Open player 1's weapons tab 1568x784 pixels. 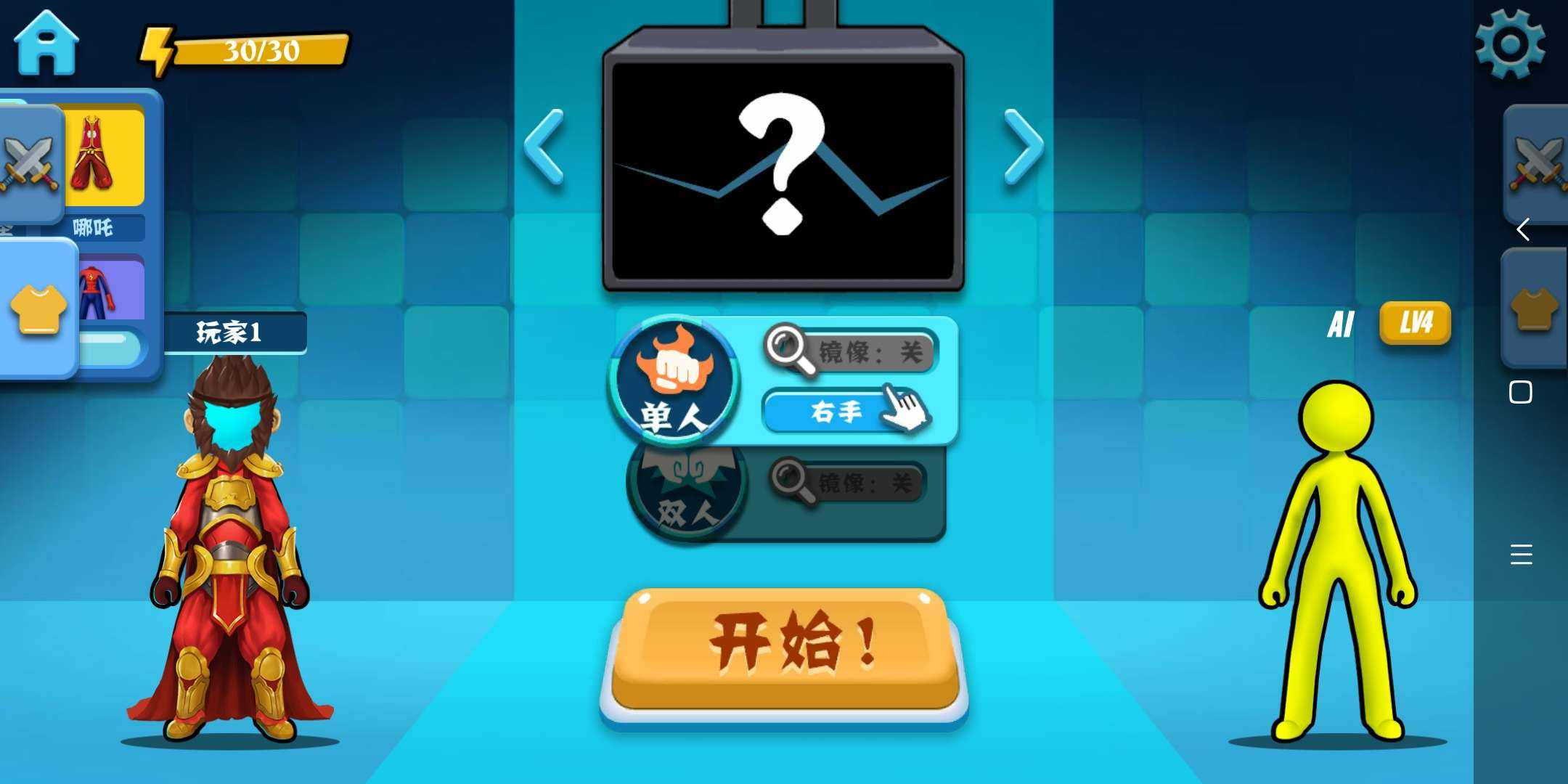coord(29,163)
